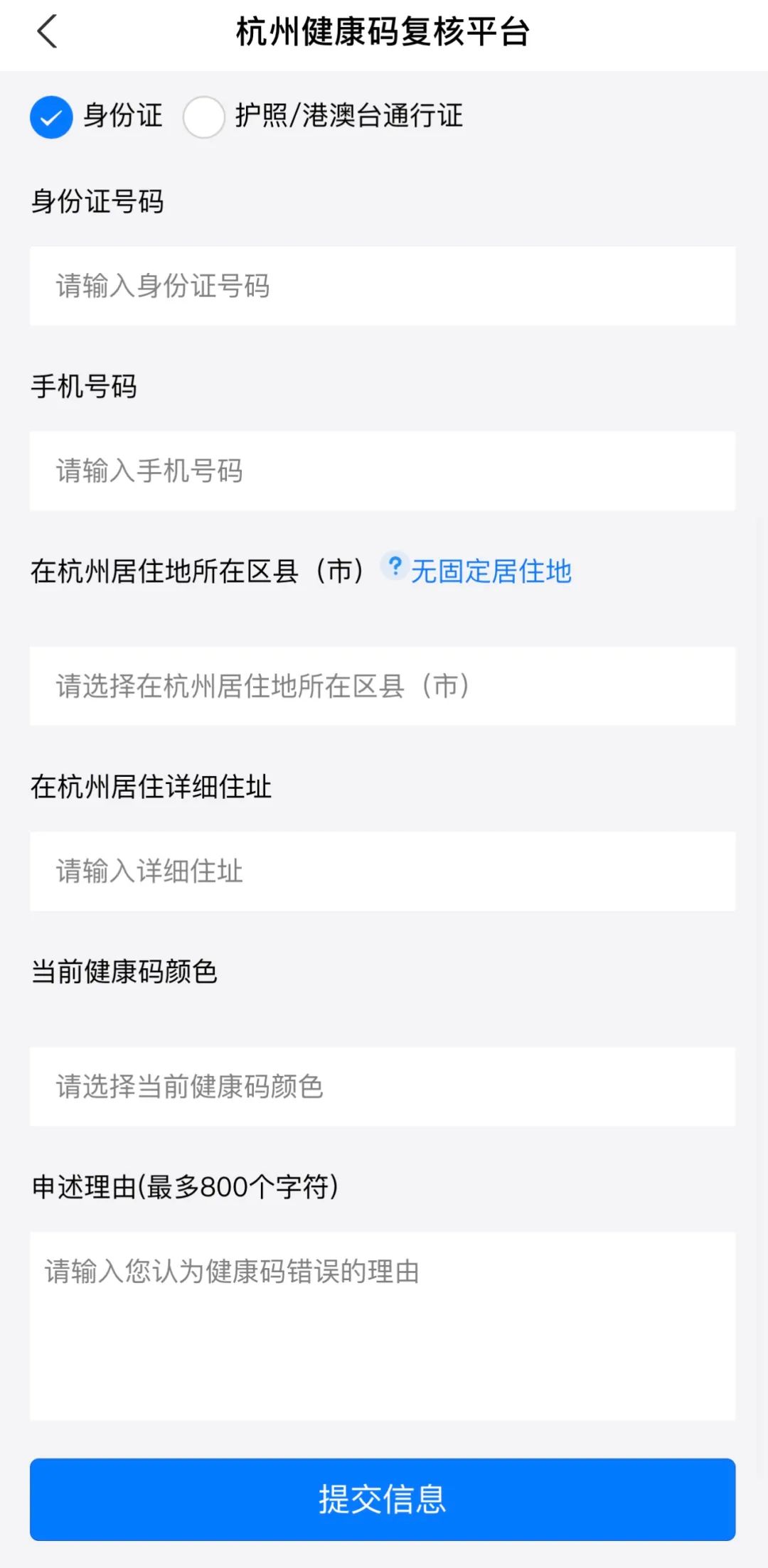Go back using the top-left arrow
Screen dimensions: 768x1568
[x=47, y=32]
